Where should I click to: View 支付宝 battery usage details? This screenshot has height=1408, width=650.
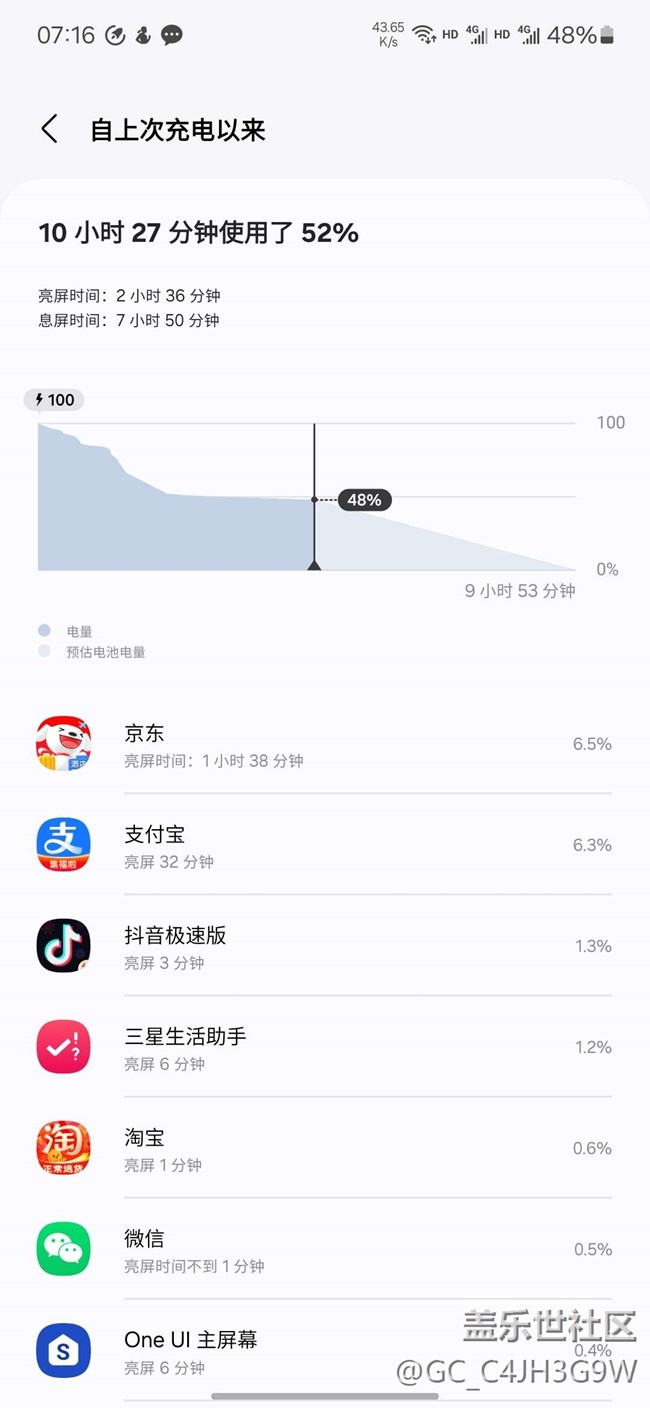point(324,846)
